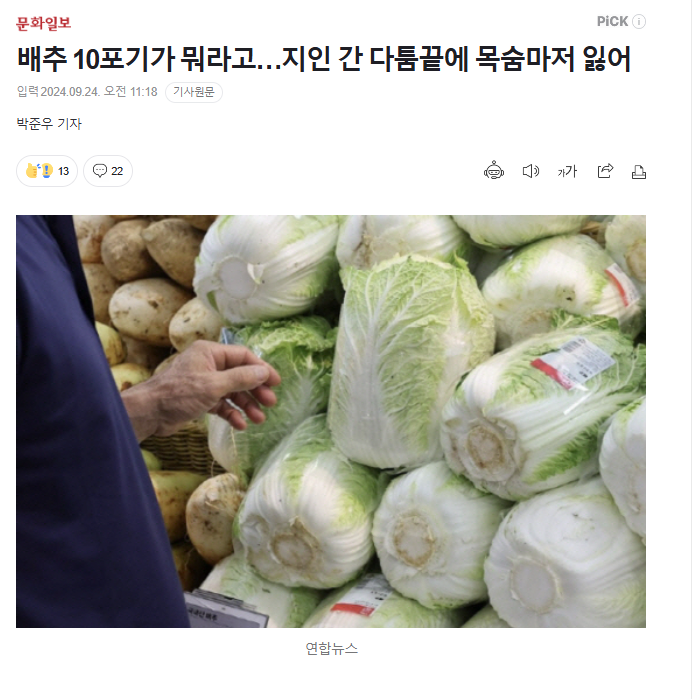
Task: Open the 22 comments
Action: click(108, 171)
